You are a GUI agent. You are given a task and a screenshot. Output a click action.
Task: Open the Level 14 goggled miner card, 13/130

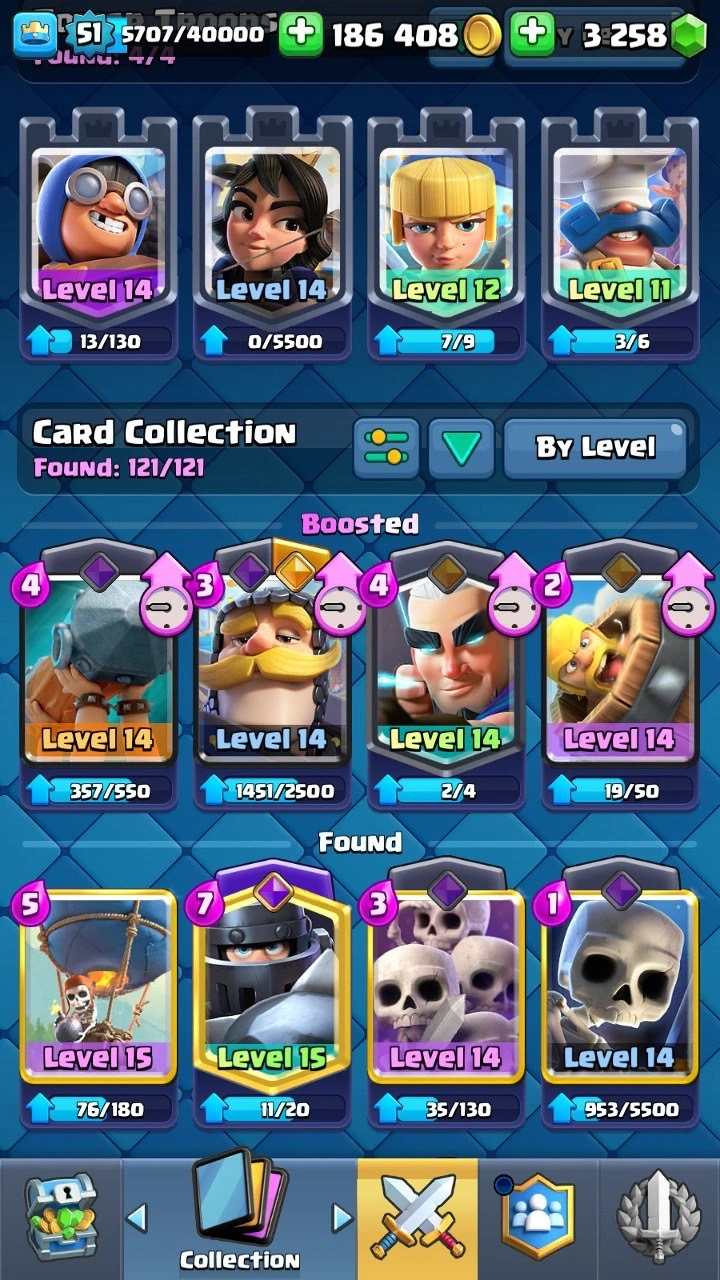click(x=97, y=230)
